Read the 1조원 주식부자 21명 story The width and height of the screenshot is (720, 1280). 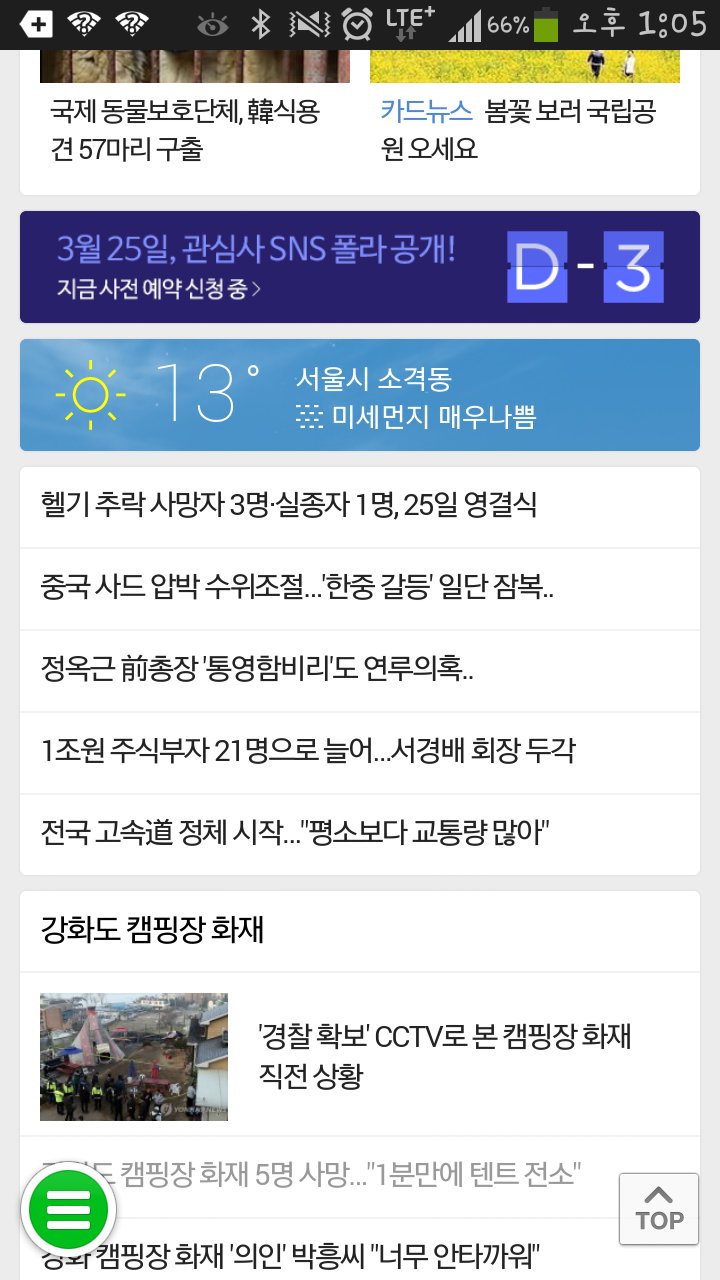(x=308, y=752)
